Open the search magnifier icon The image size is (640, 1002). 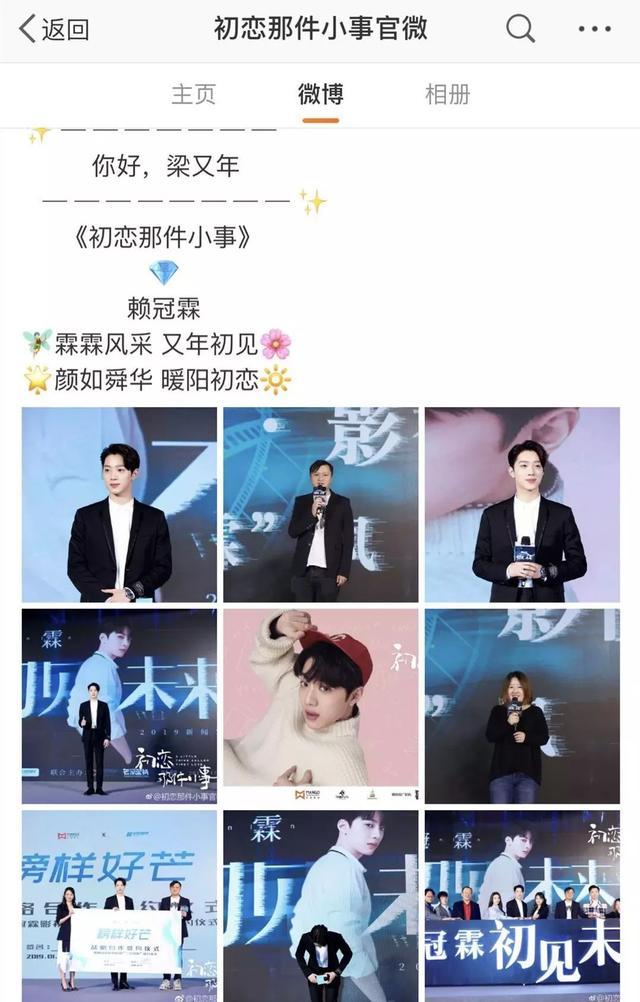520,28
